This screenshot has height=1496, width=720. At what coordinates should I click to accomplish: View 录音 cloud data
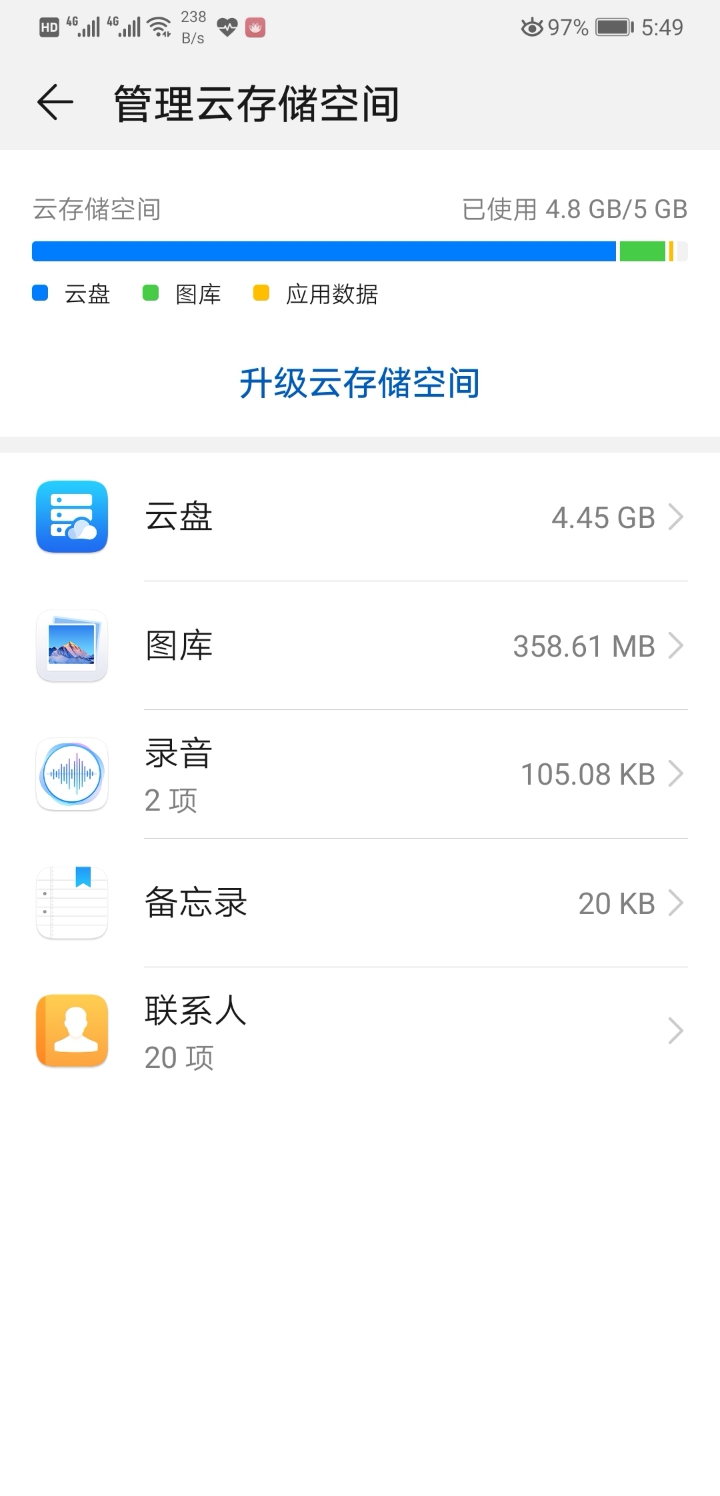coord(360,774)
